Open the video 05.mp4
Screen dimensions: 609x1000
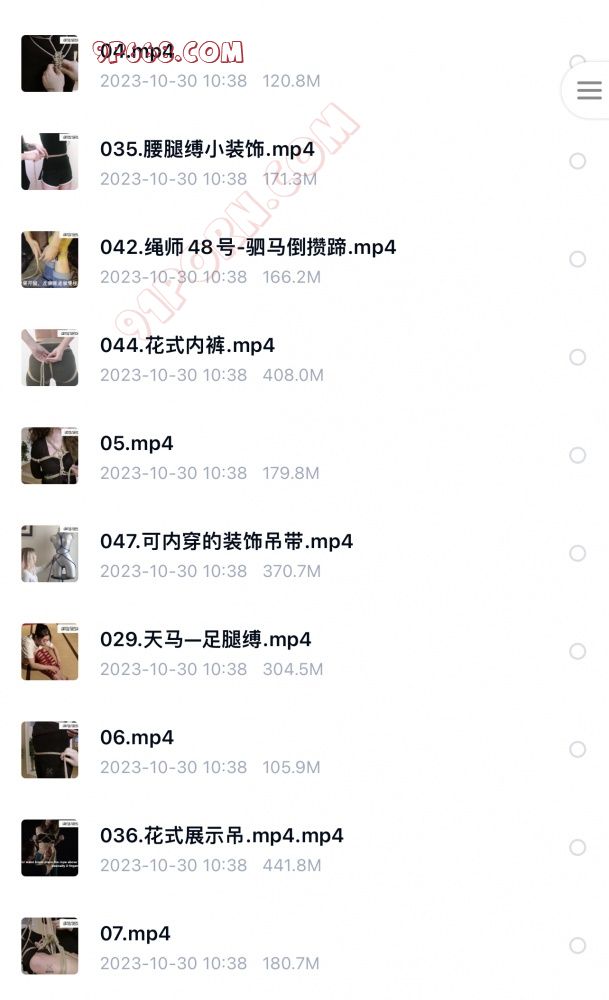click(x=137, y=444)
